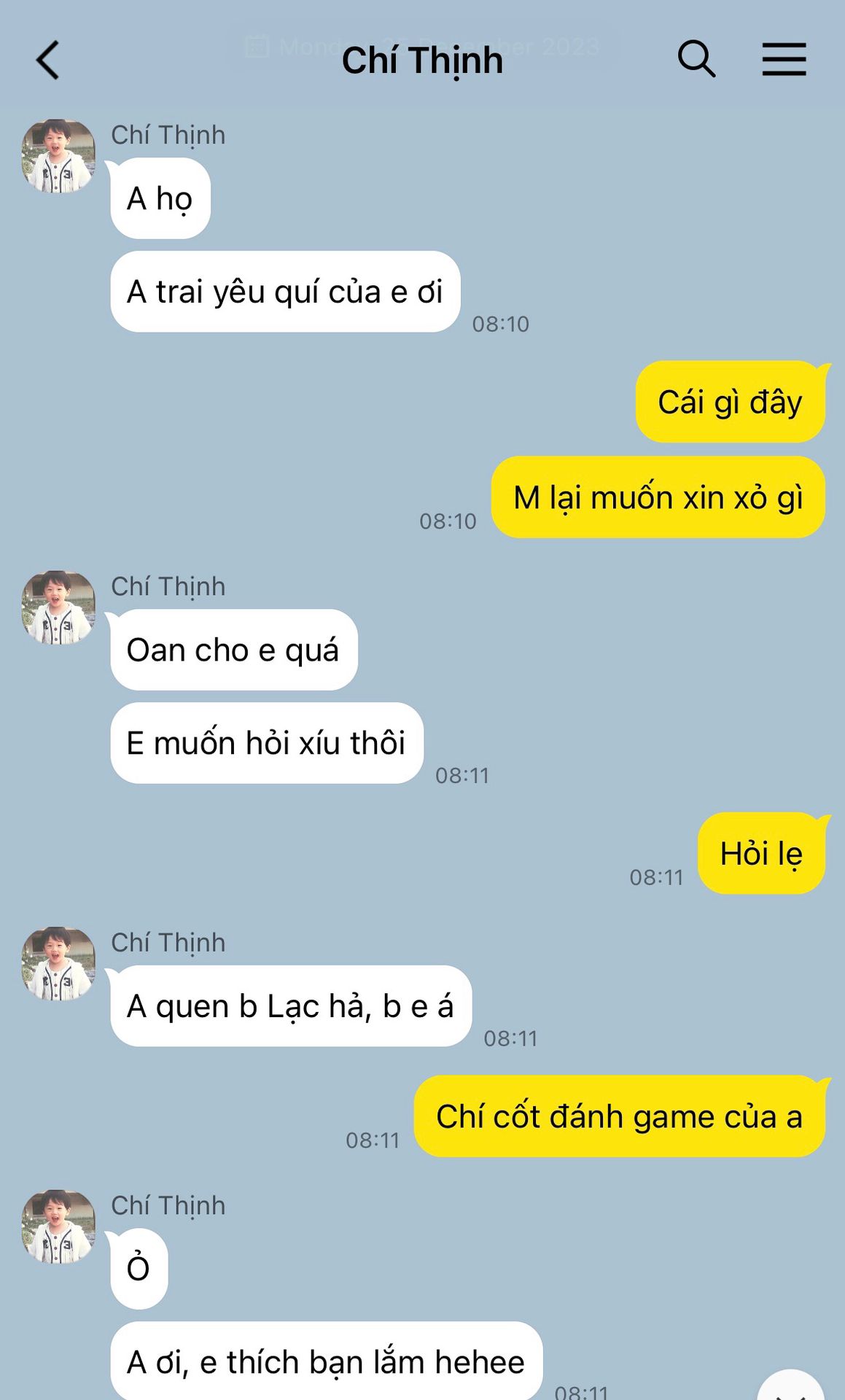Open Chí Thịnh's avatar next to 'A họ'
The height and width of the screenshot is (1400, 845).
click(58, 156)
